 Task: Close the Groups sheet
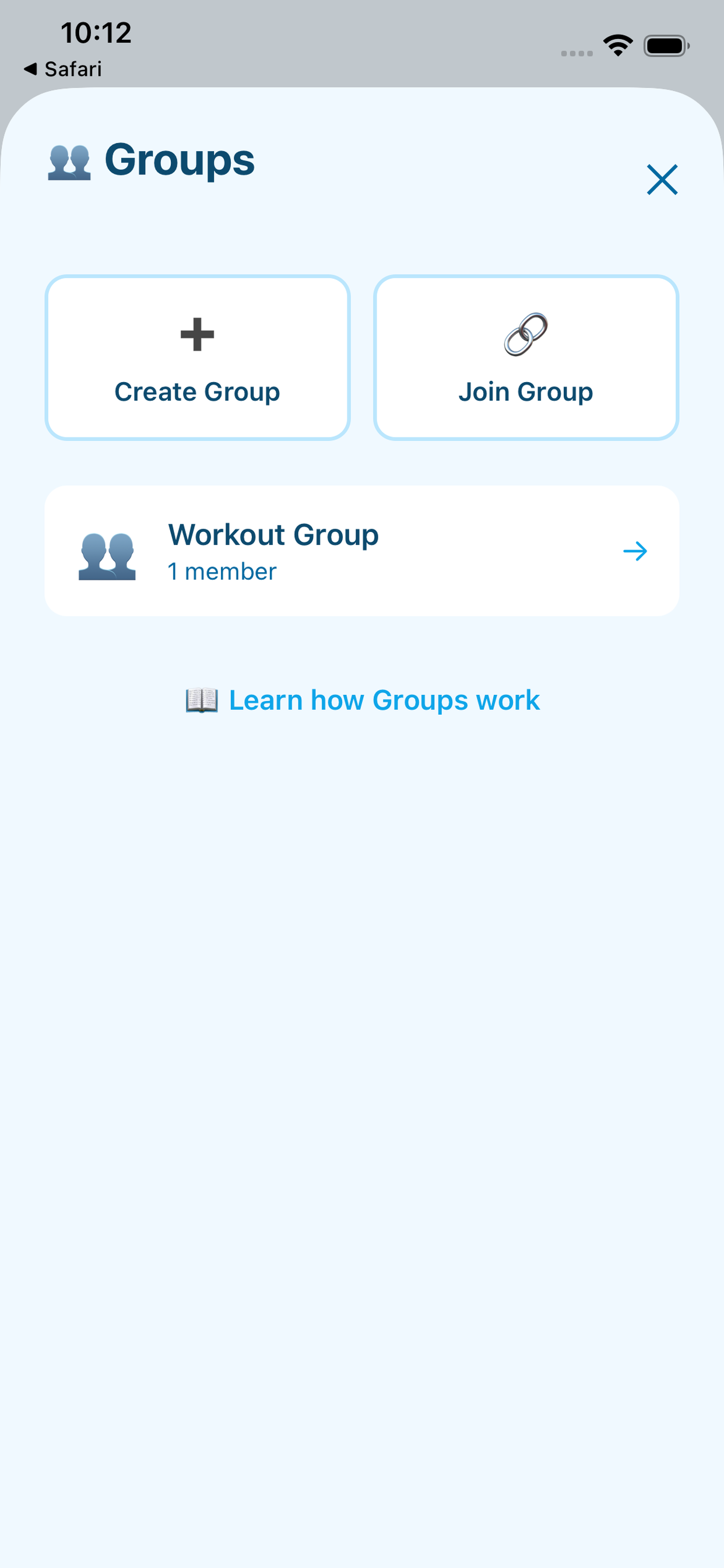661,180
